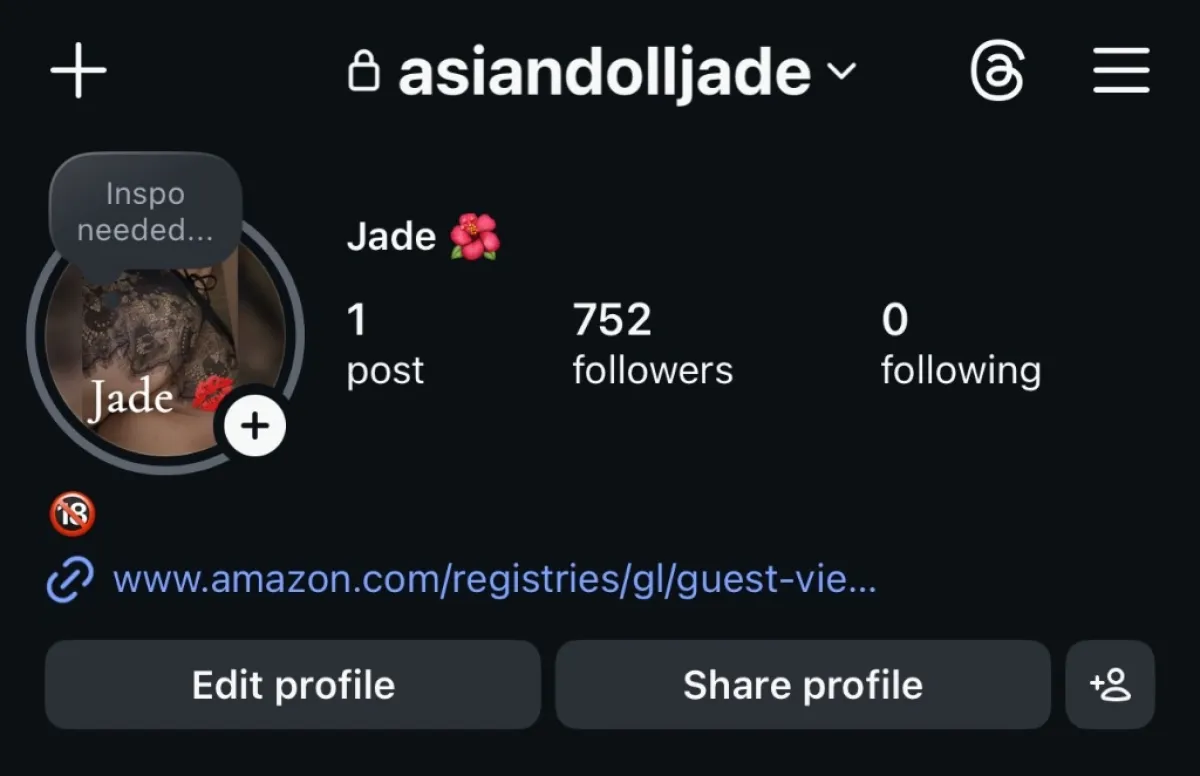Open the account switcher next to asiandolljade
Screen dimensions: 1200x776
coord(842,72)
